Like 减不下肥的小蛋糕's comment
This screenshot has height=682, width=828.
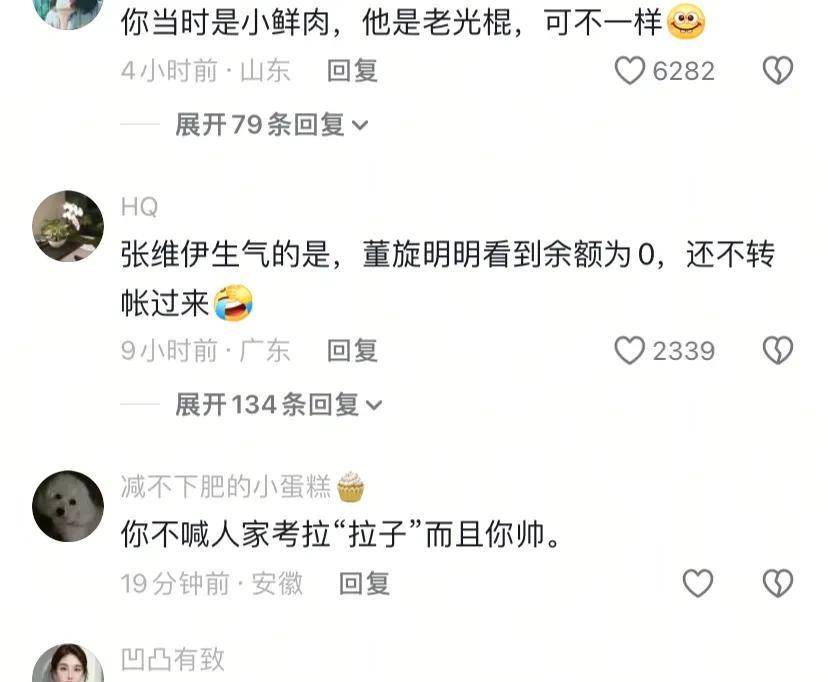[x=697, y=583]
